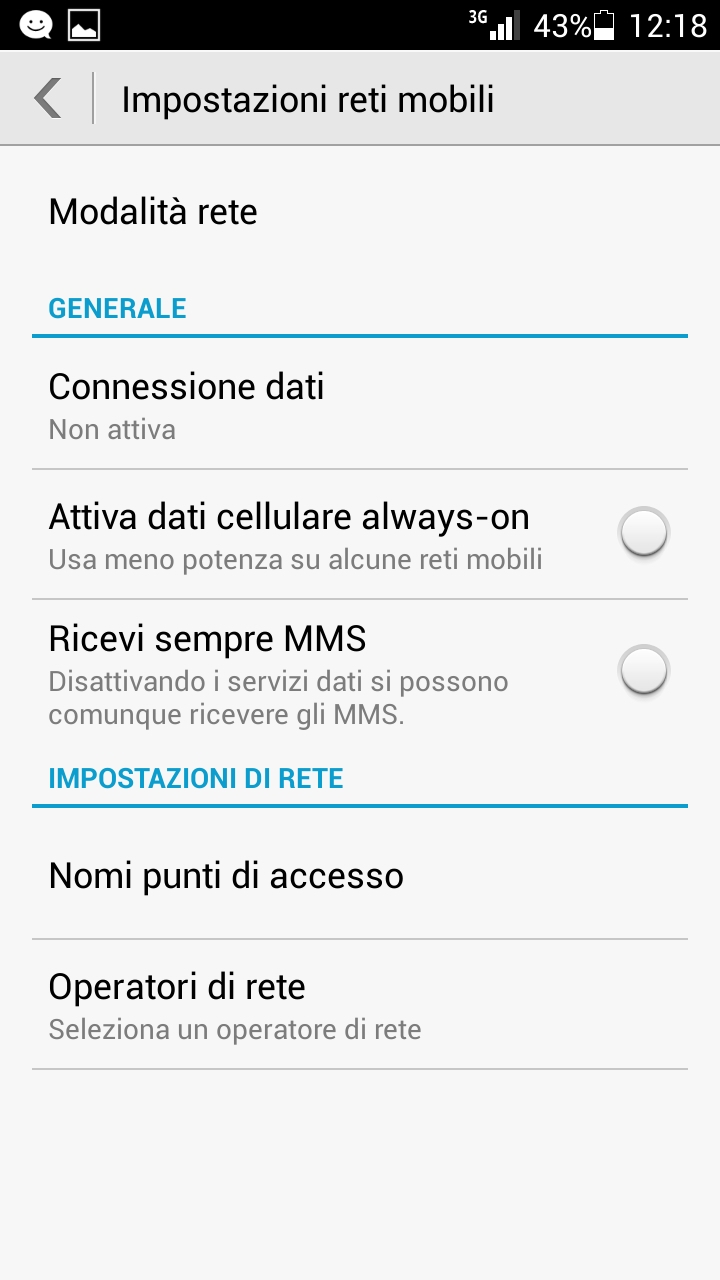The height and width of the screenshot is (1280, 720).
Task: Toggle Ricevi sempre MMS on
Action: pyautogui.click(x=643, y=669)
